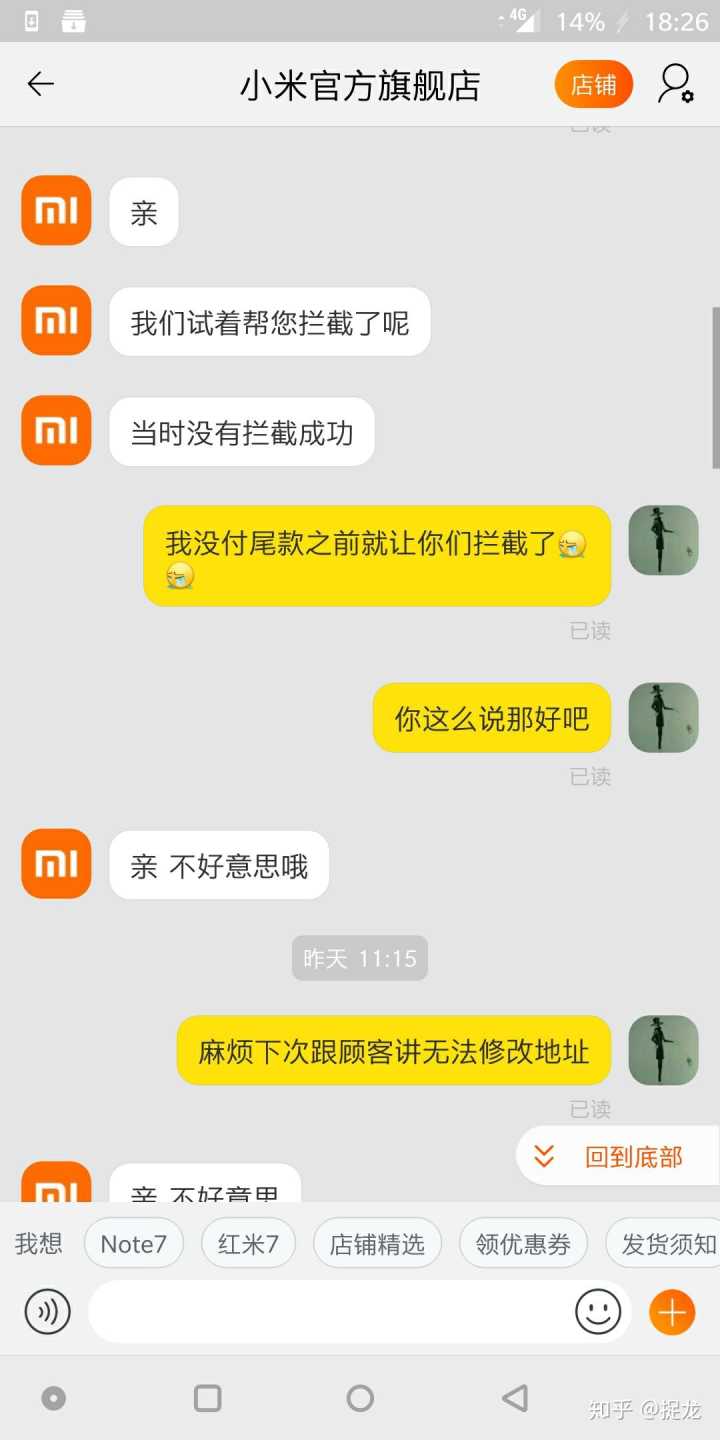Tap the system home button

[x=360, y=1398]
